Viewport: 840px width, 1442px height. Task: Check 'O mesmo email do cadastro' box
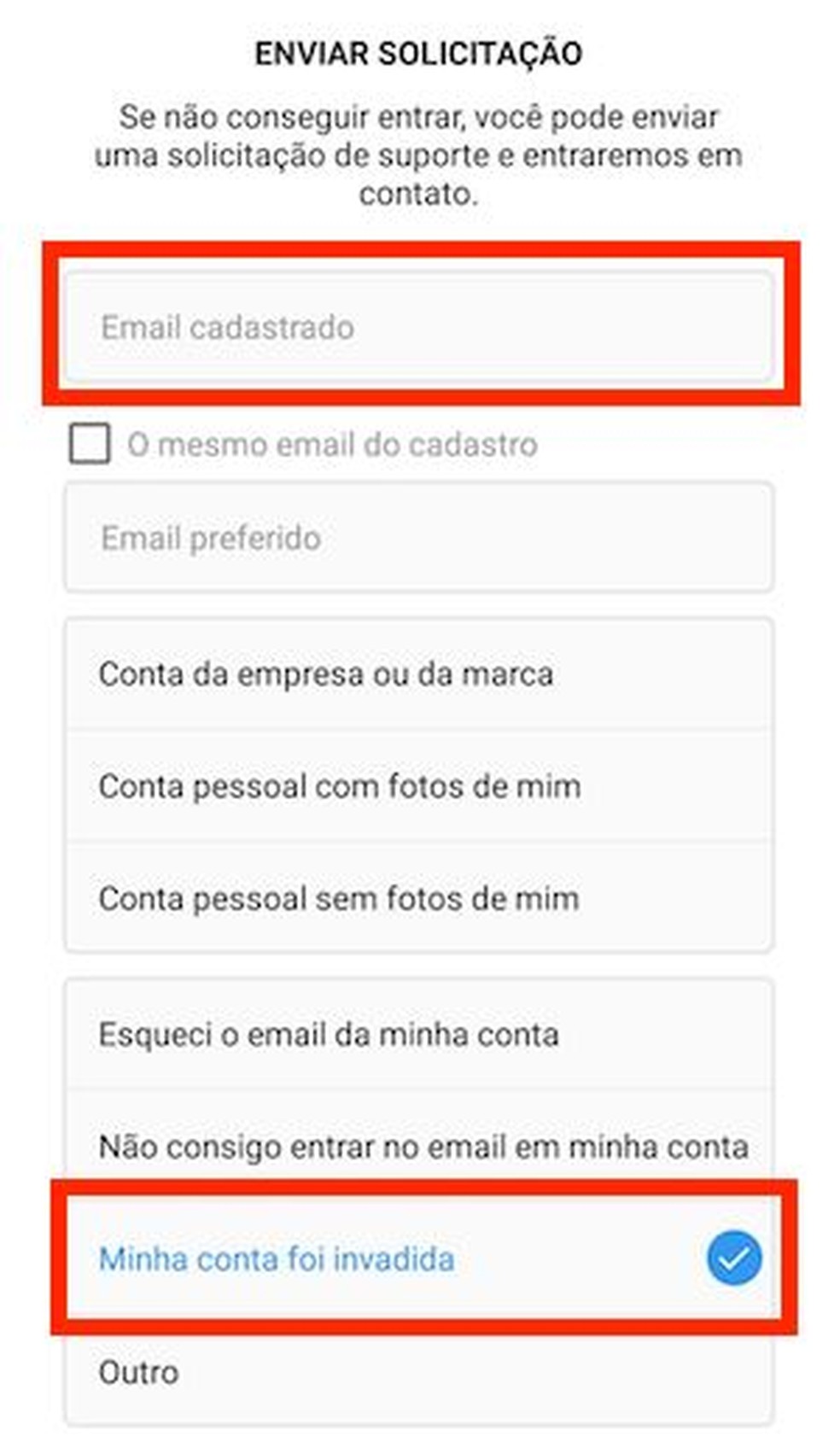pos(90,444)
